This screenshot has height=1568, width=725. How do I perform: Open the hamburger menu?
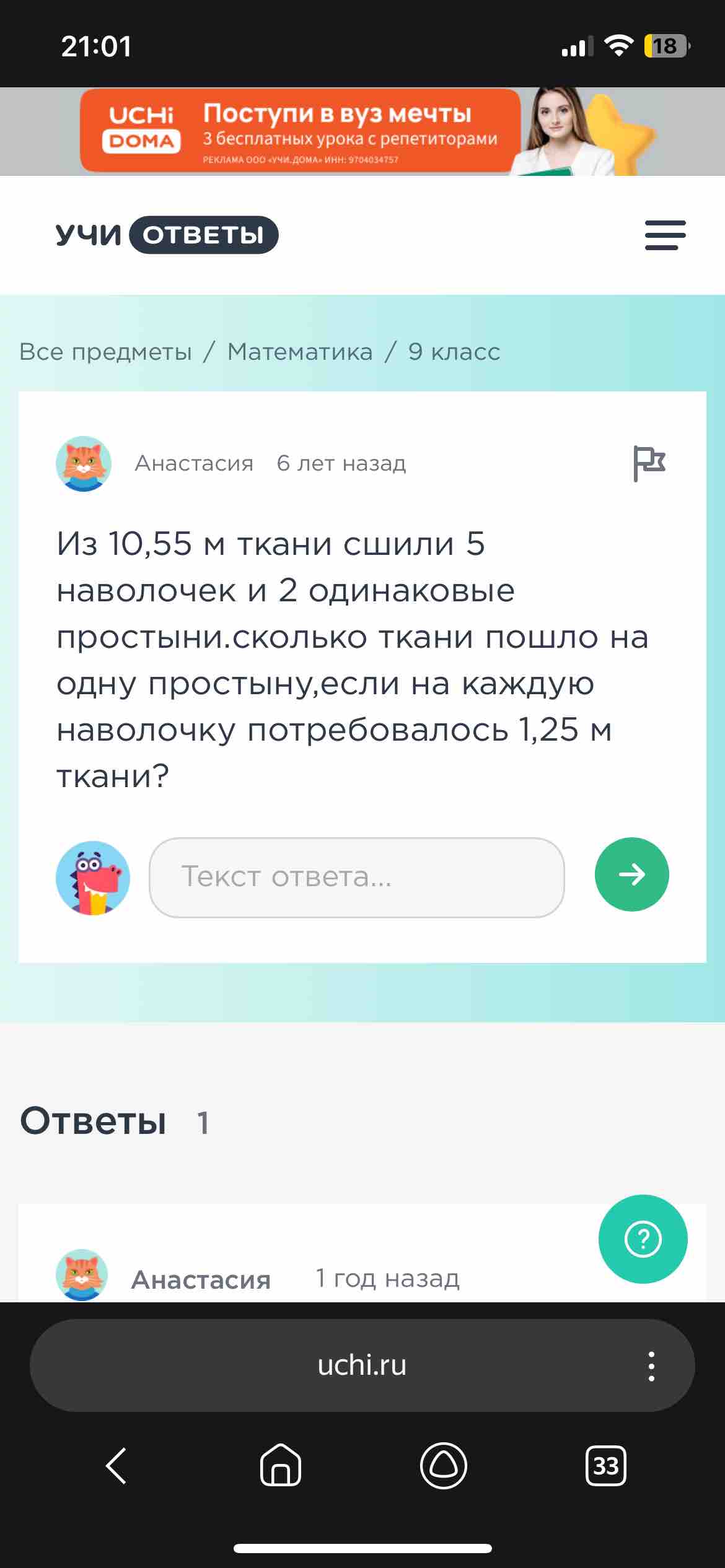click(665, 235)
